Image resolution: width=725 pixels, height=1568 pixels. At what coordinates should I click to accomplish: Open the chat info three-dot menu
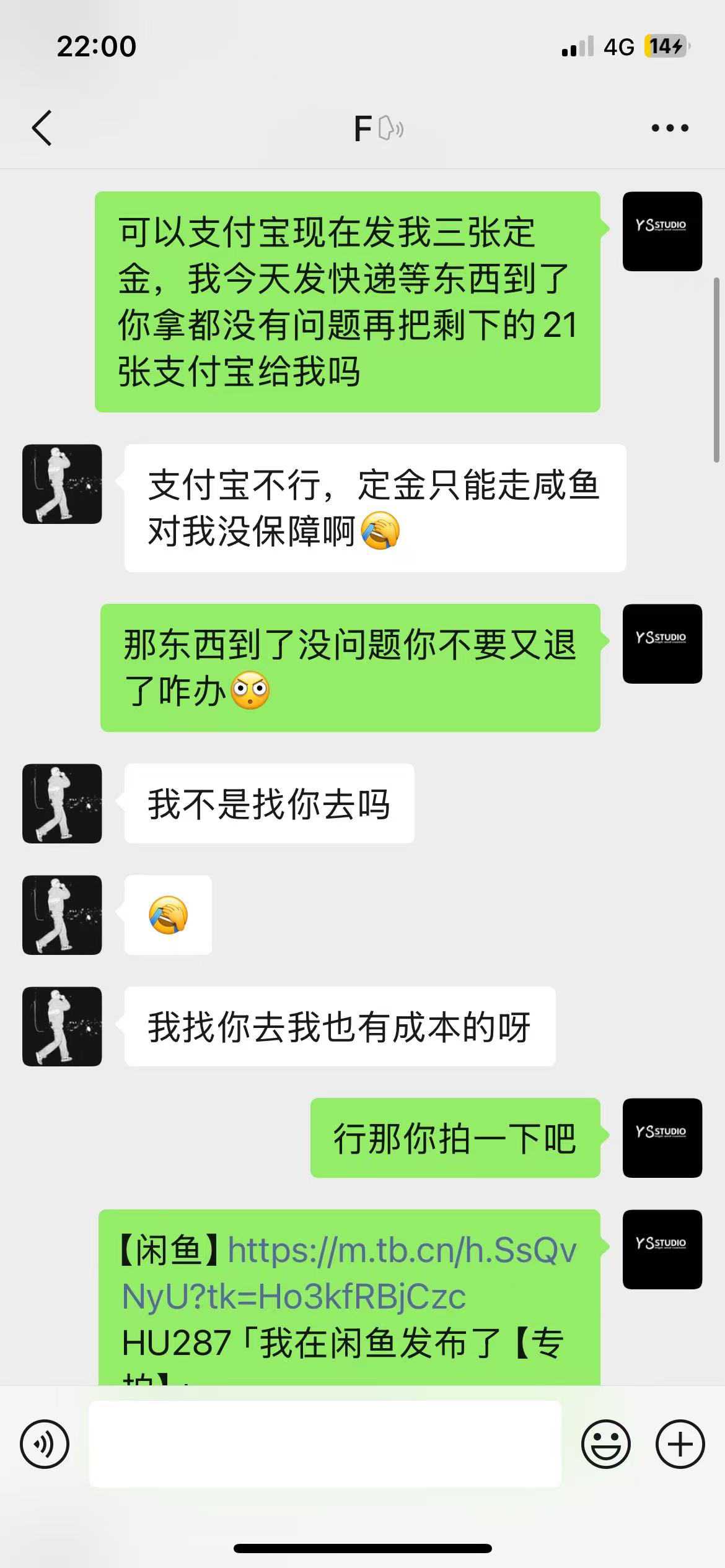[669, 128]
